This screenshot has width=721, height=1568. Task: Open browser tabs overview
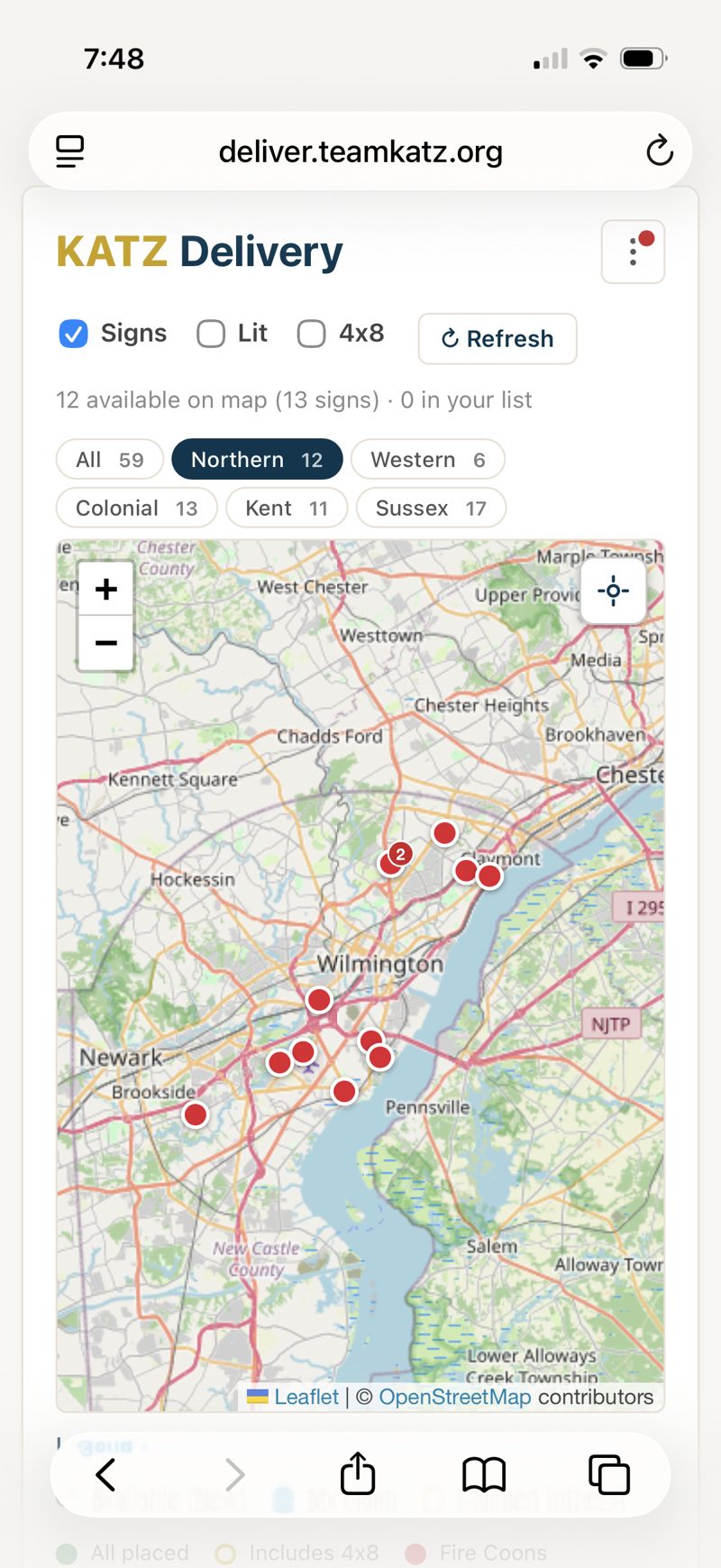point(609,1475)
